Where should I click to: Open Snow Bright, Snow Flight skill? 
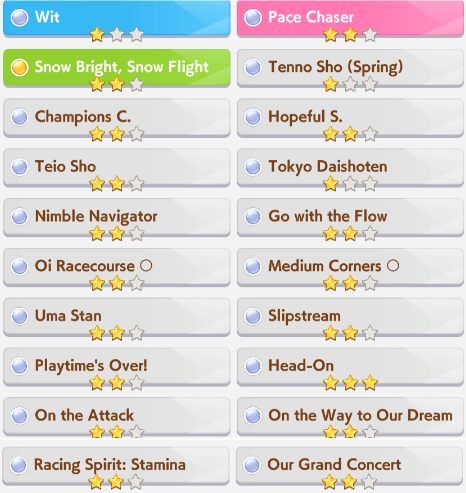pos(117,67)
